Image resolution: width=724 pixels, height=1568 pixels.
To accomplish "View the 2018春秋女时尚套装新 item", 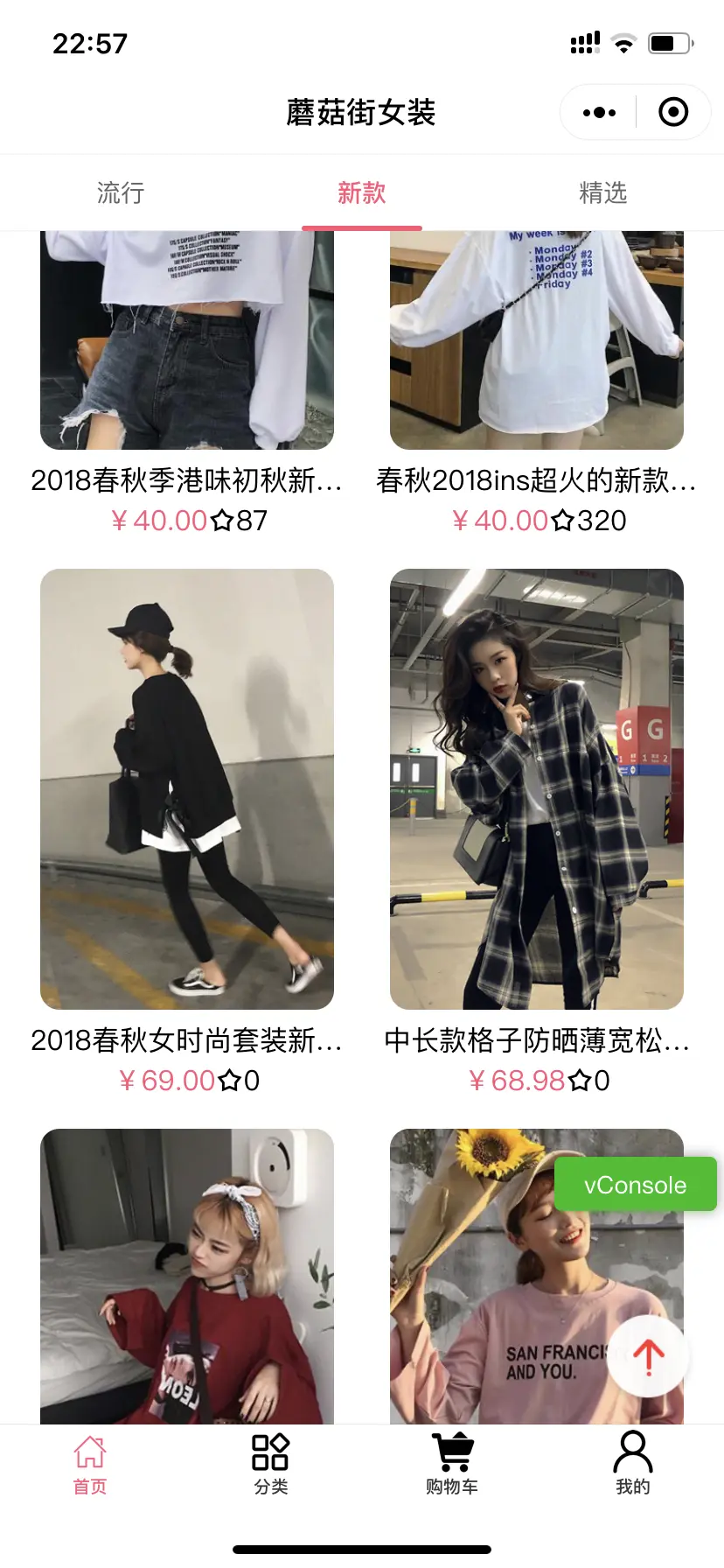I will point(187,1040).
